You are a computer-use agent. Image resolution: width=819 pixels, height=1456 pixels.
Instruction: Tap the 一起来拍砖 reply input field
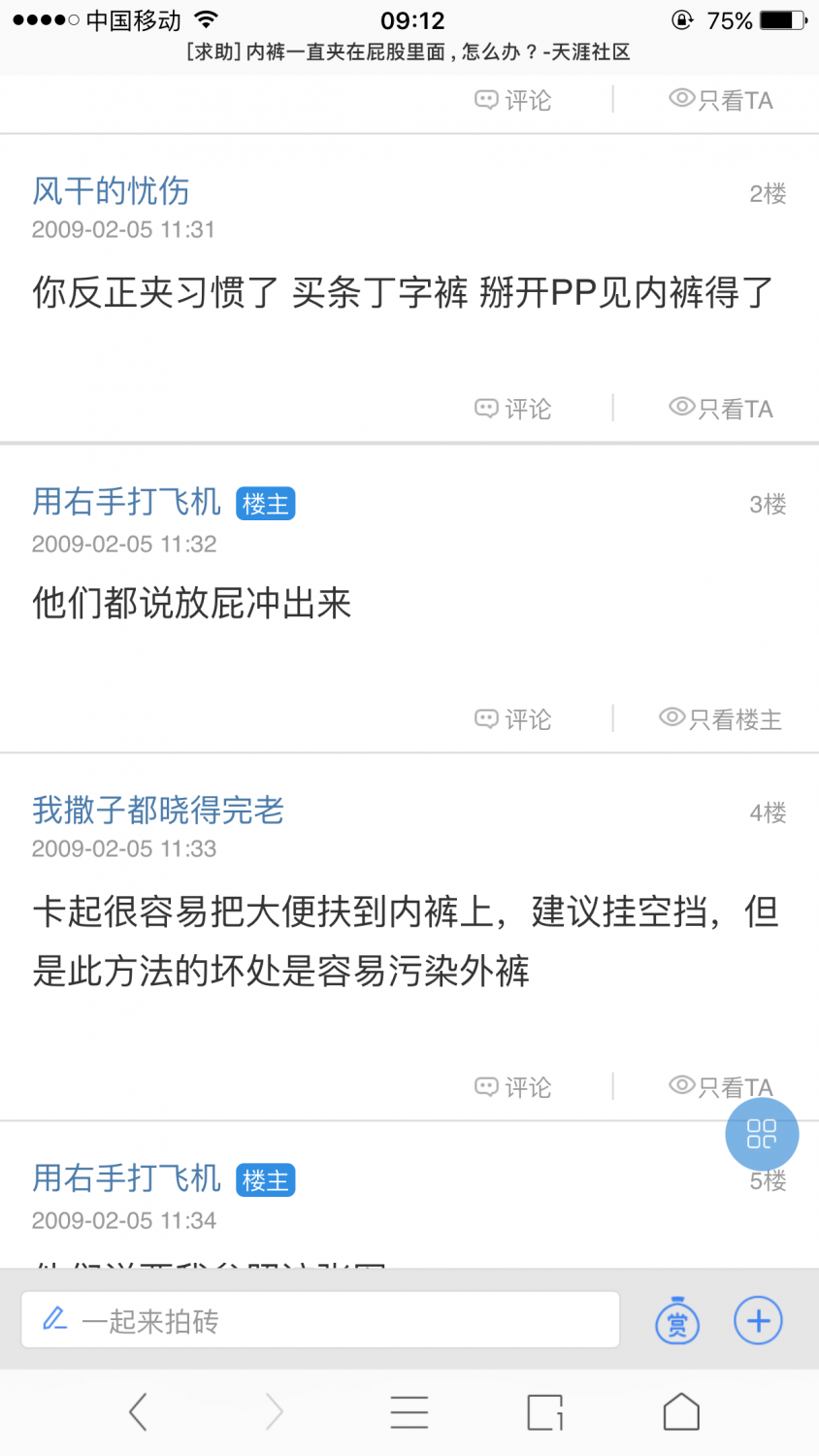point(320,1320)
